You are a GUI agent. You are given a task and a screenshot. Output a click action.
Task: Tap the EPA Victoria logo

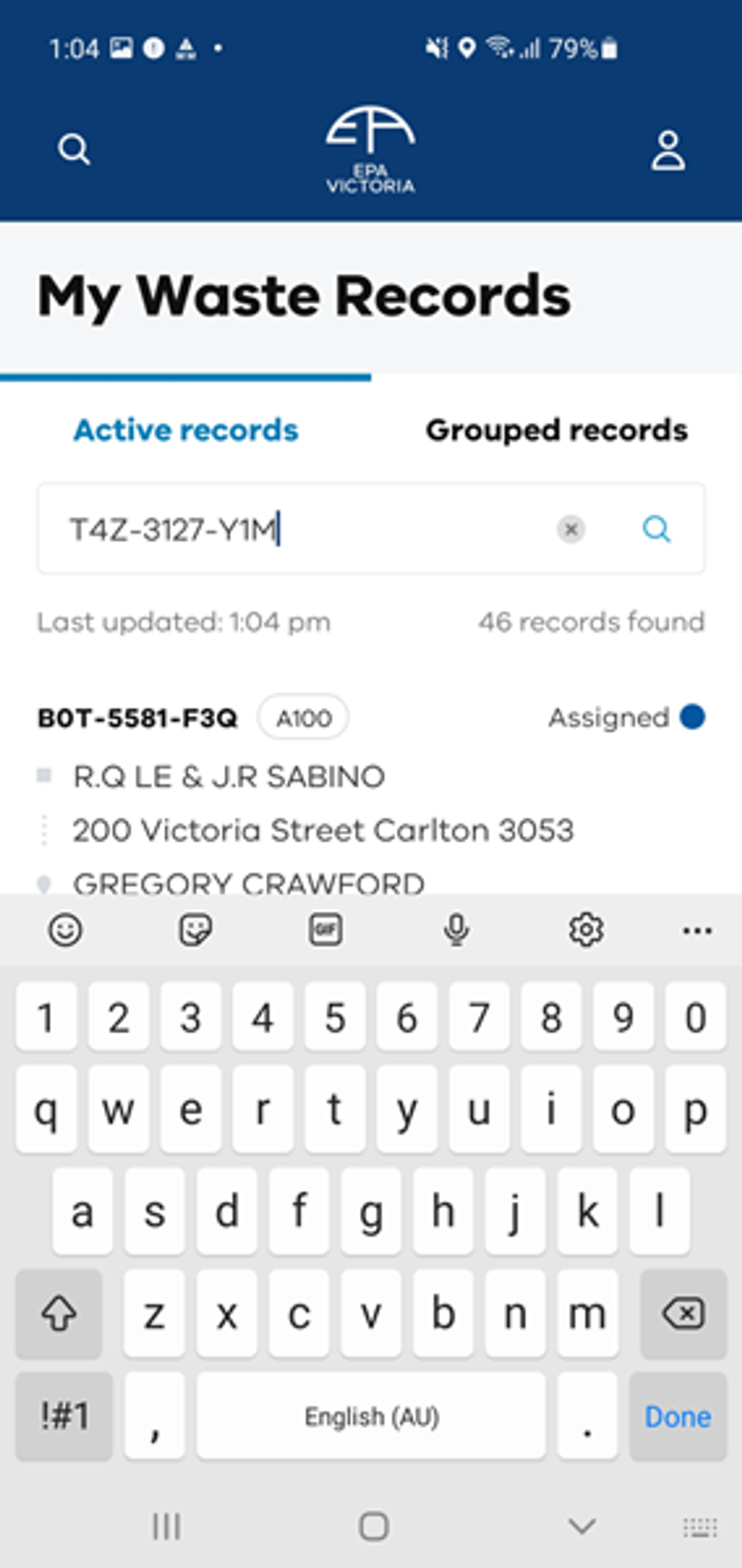[370, 148]
